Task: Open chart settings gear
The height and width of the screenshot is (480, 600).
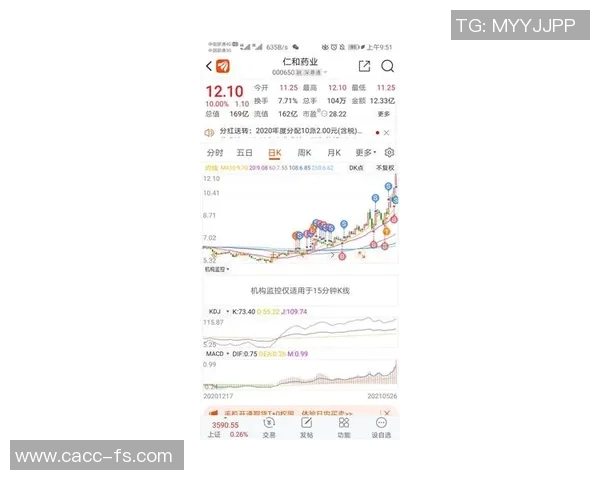Action: pos(389,153)
